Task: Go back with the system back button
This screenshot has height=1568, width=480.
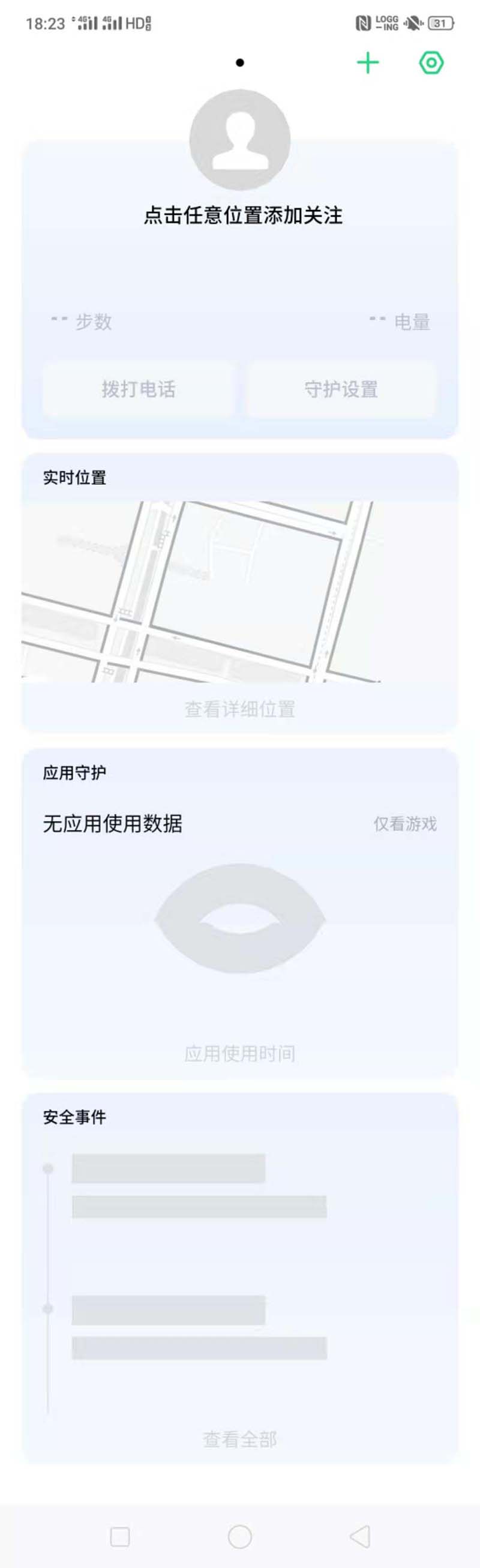Action: [360, 1536]
